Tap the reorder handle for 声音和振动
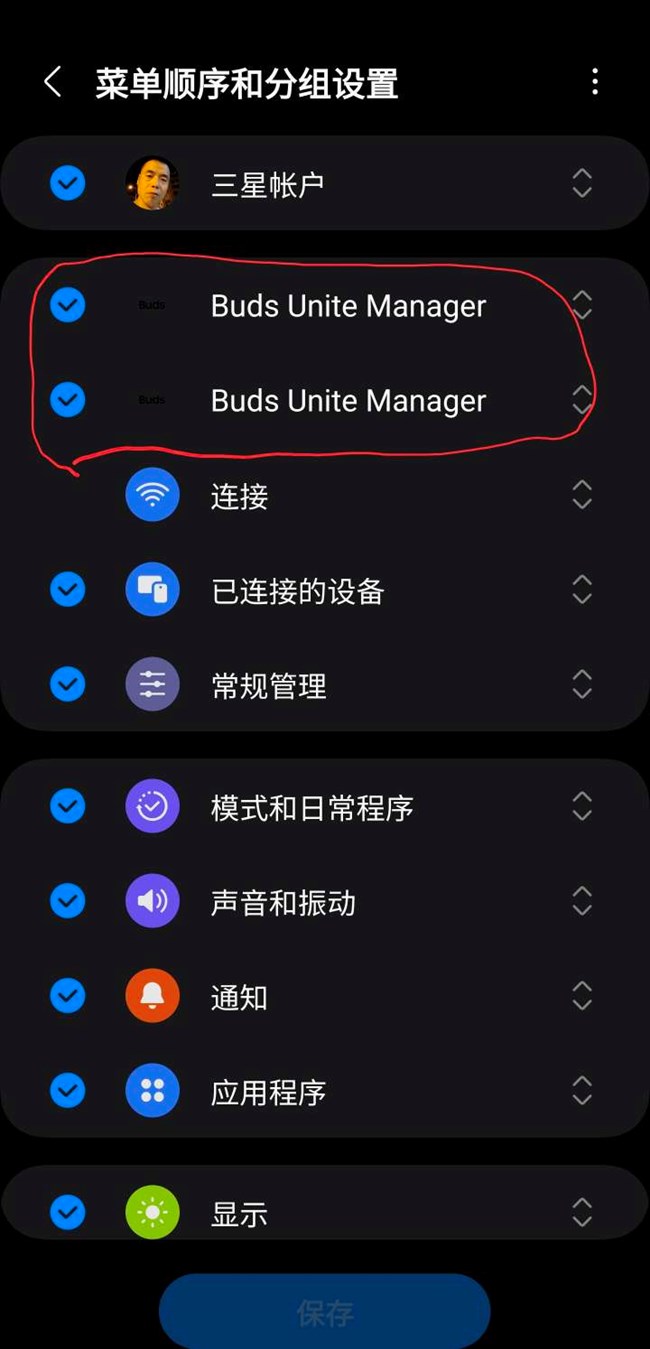This screenshot has height=1349, width=650. pos(582,901)
